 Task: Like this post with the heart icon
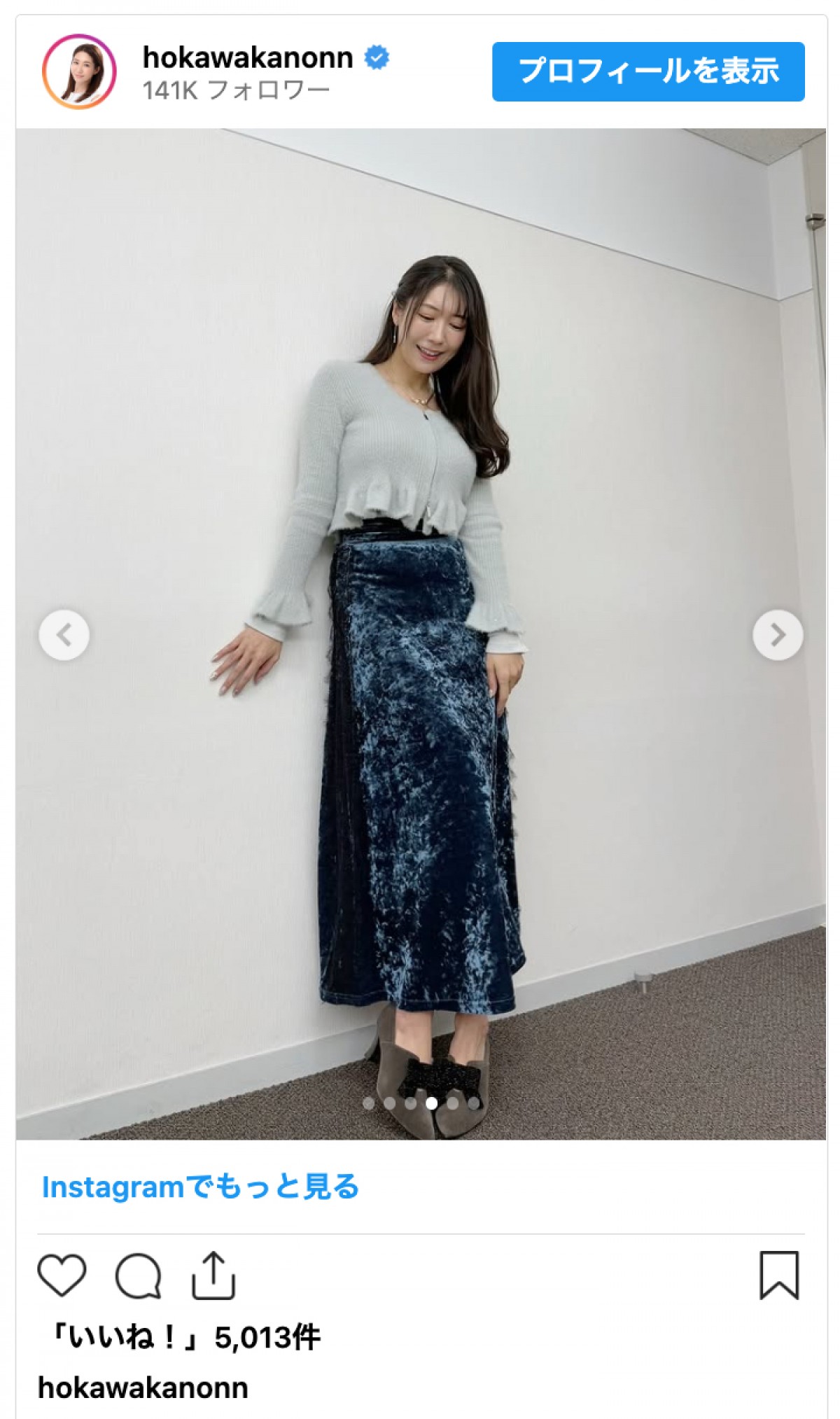point(62,1275)
